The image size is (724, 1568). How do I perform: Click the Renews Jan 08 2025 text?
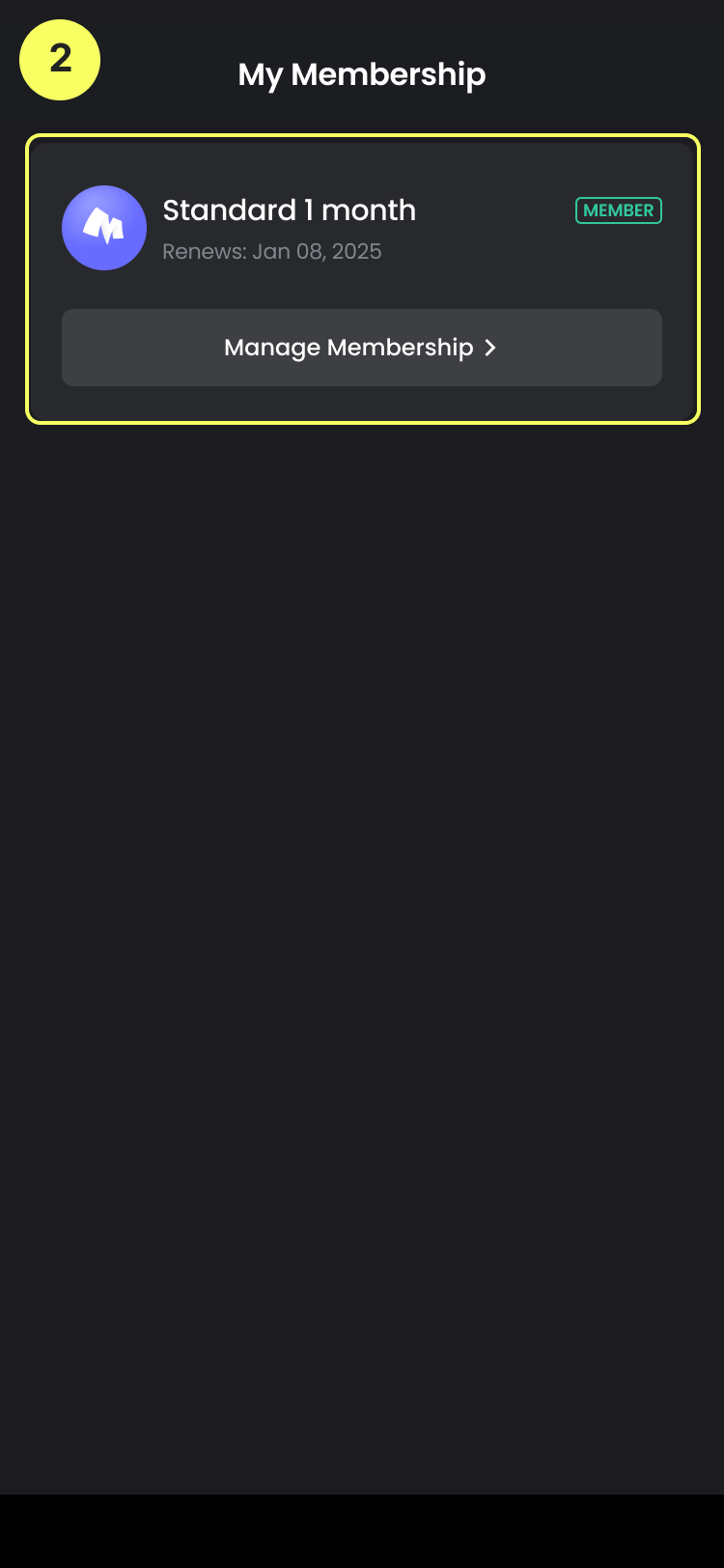[x=271, y=251]
